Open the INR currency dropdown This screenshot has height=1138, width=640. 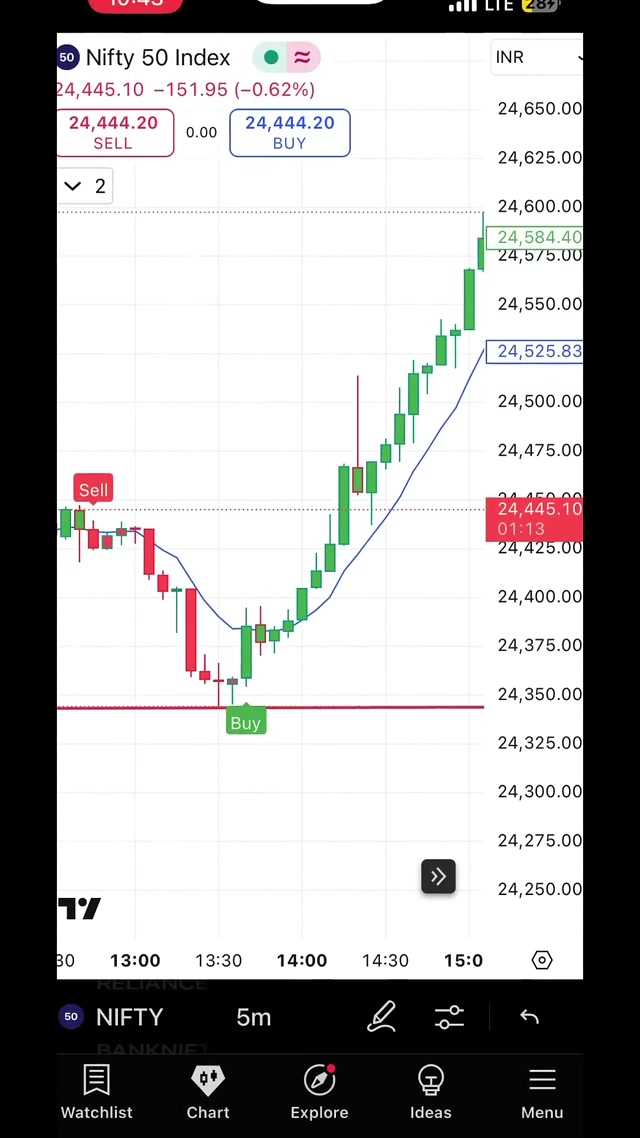click(x=535, y=57)
